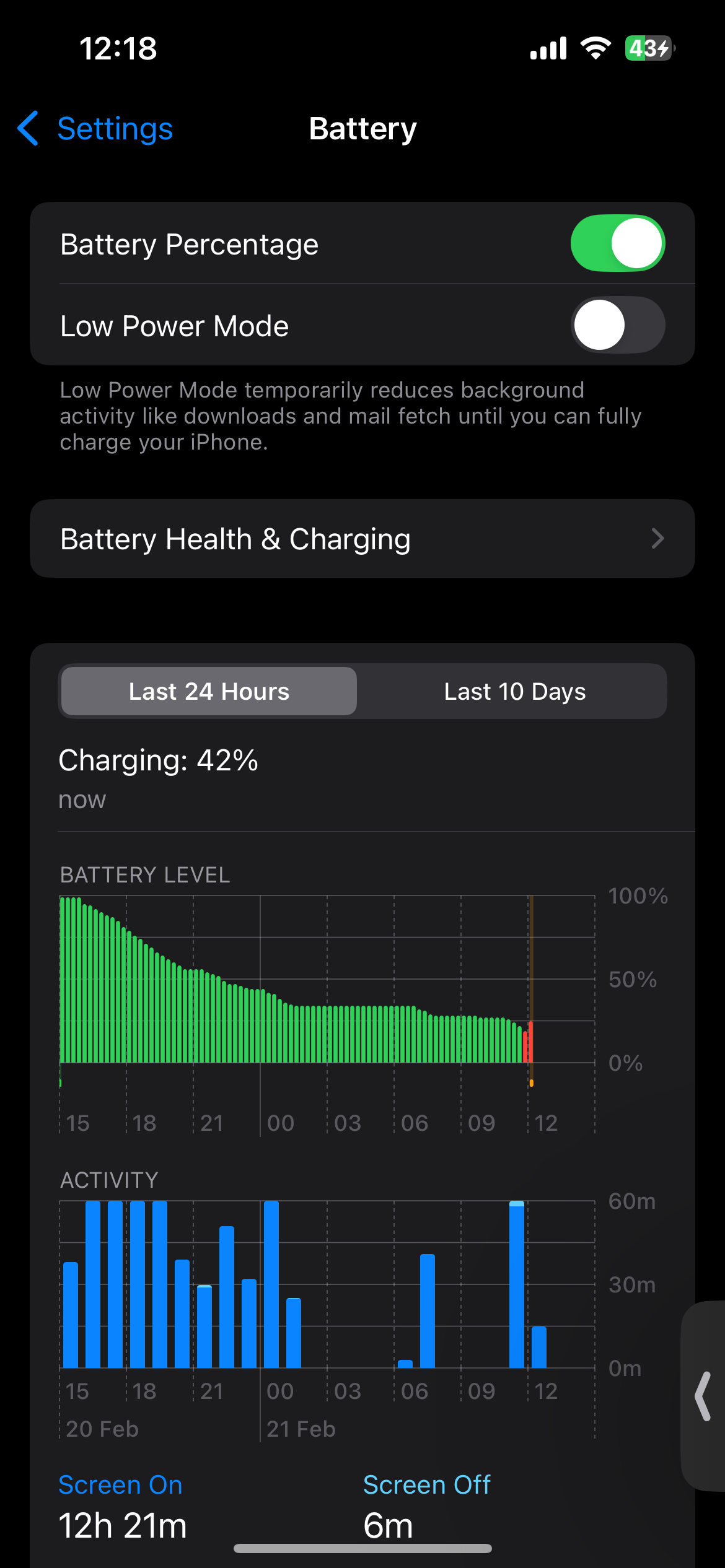Tap the Screen On usage label
725x1568 pixels.
click(x=120, y=1485)
